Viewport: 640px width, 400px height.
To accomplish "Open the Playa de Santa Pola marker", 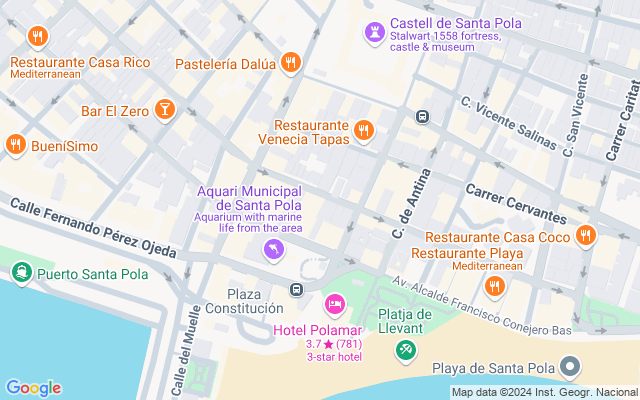I will point(570,369).
